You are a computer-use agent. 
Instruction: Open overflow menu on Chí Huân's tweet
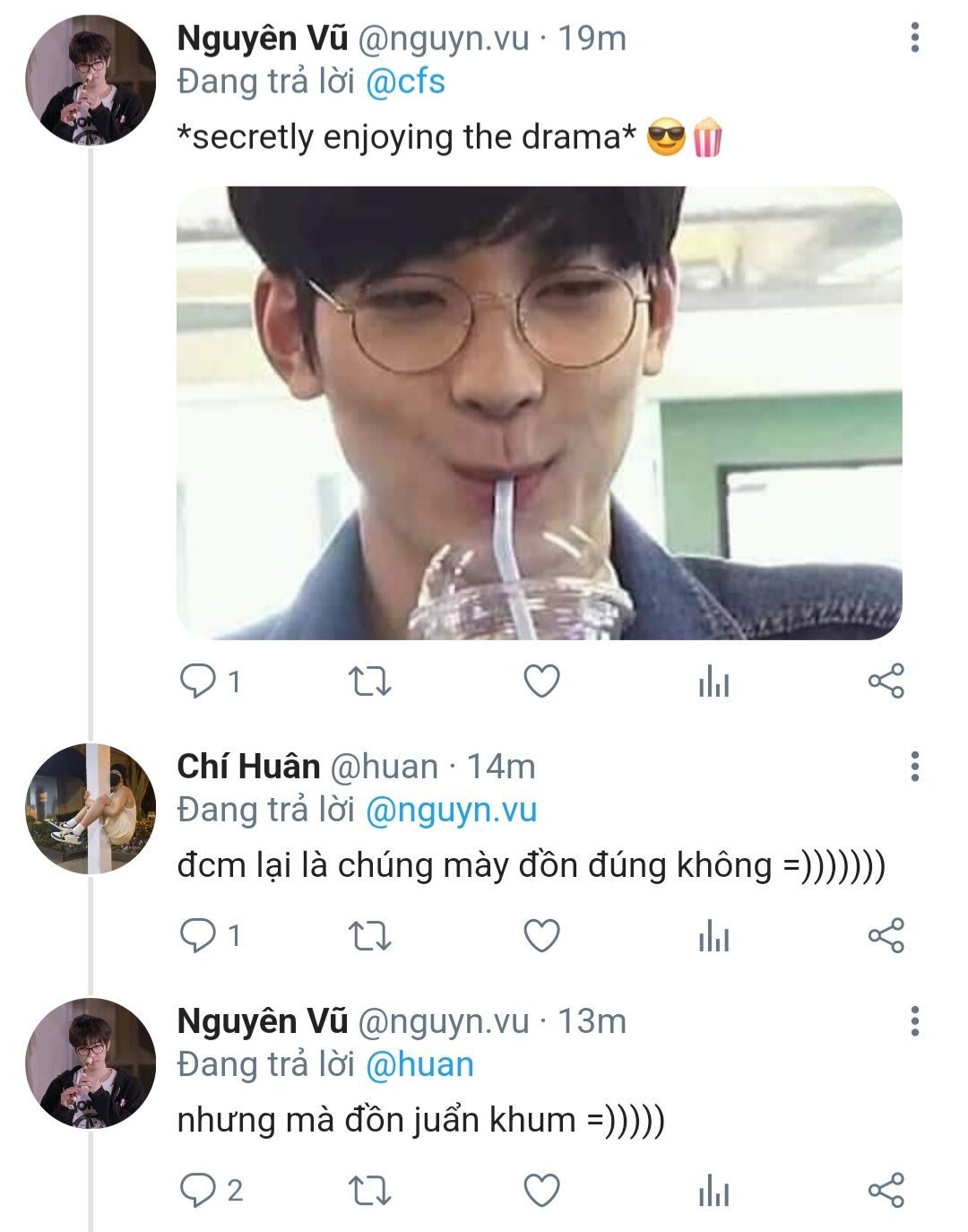coord(914,767)
